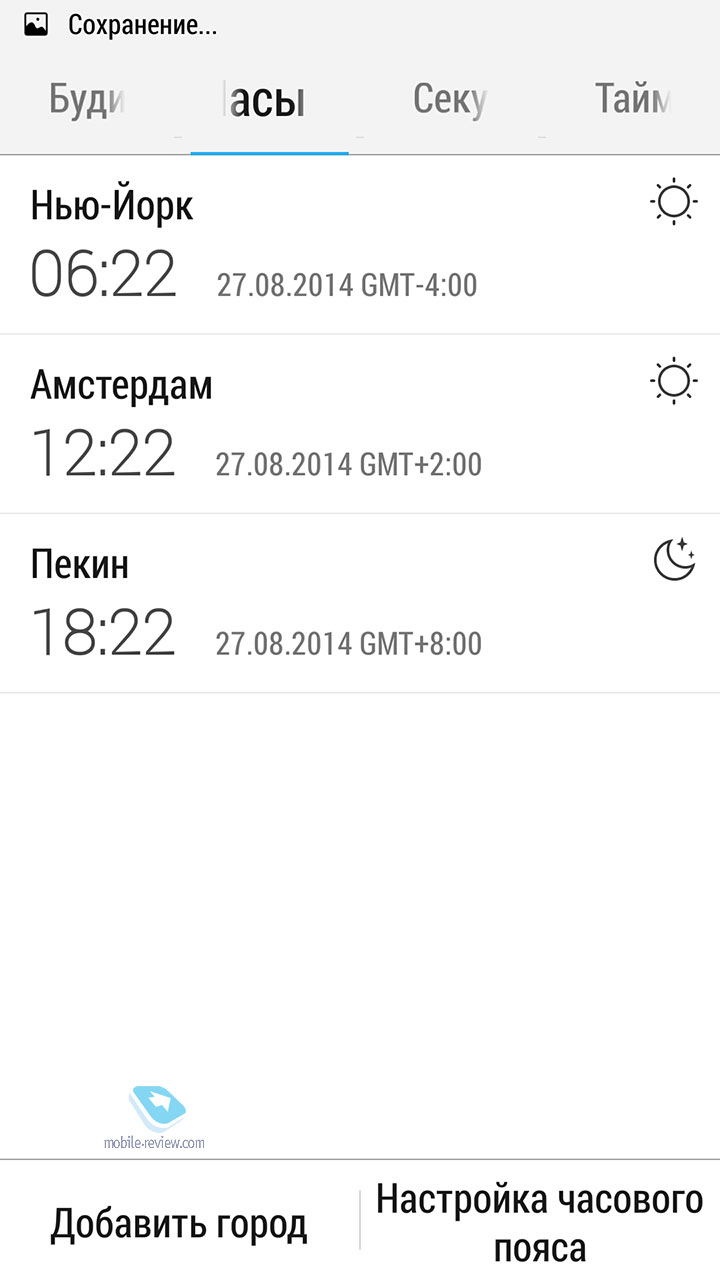This screenshot has height=1280, width=720.
Task: Go to the Таймер tab
Action: click(x=631, y=102)
